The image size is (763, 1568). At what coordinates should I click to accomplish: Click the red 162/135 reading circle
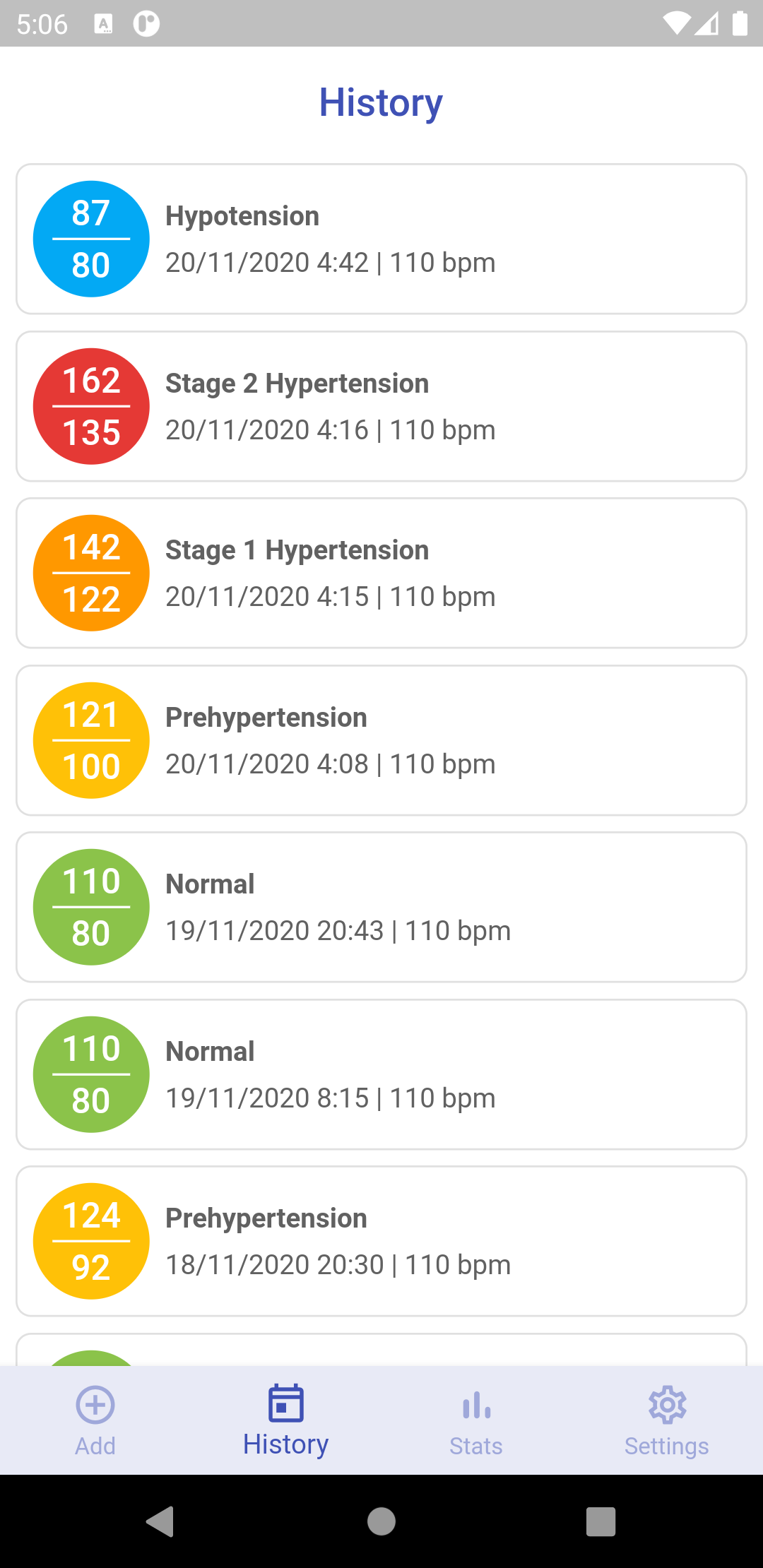90,406
